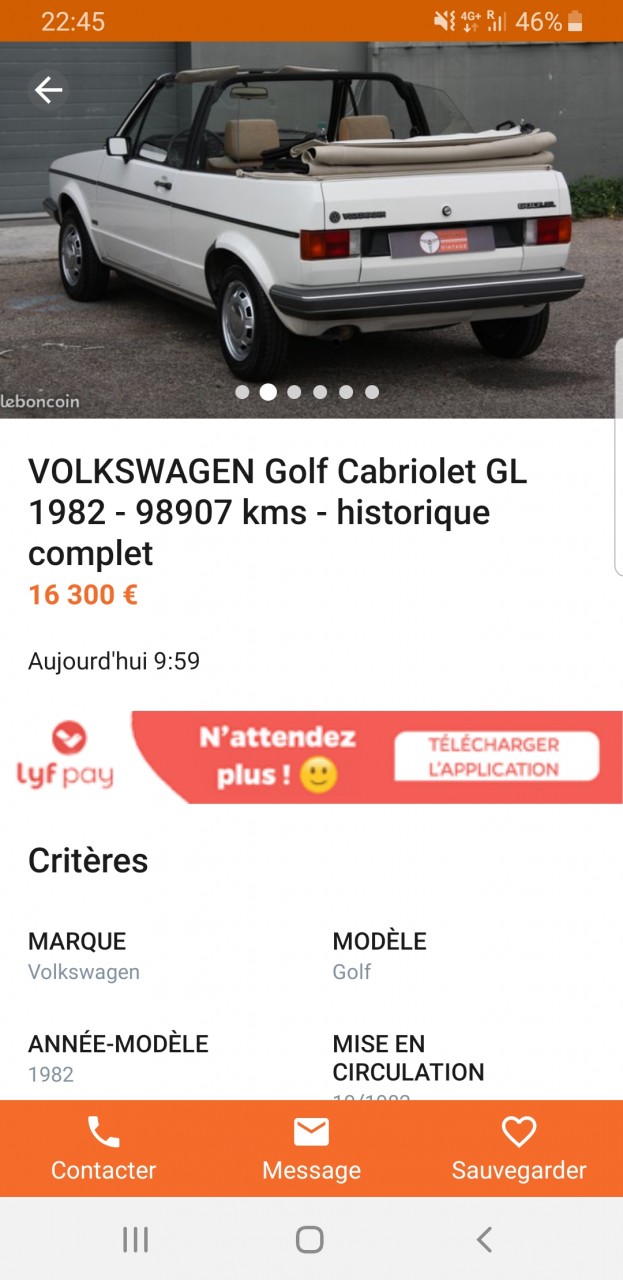This screenshot has width=623, height=1280.
Task: Send a message to the seller
Action: click(x=311, y=1148)
